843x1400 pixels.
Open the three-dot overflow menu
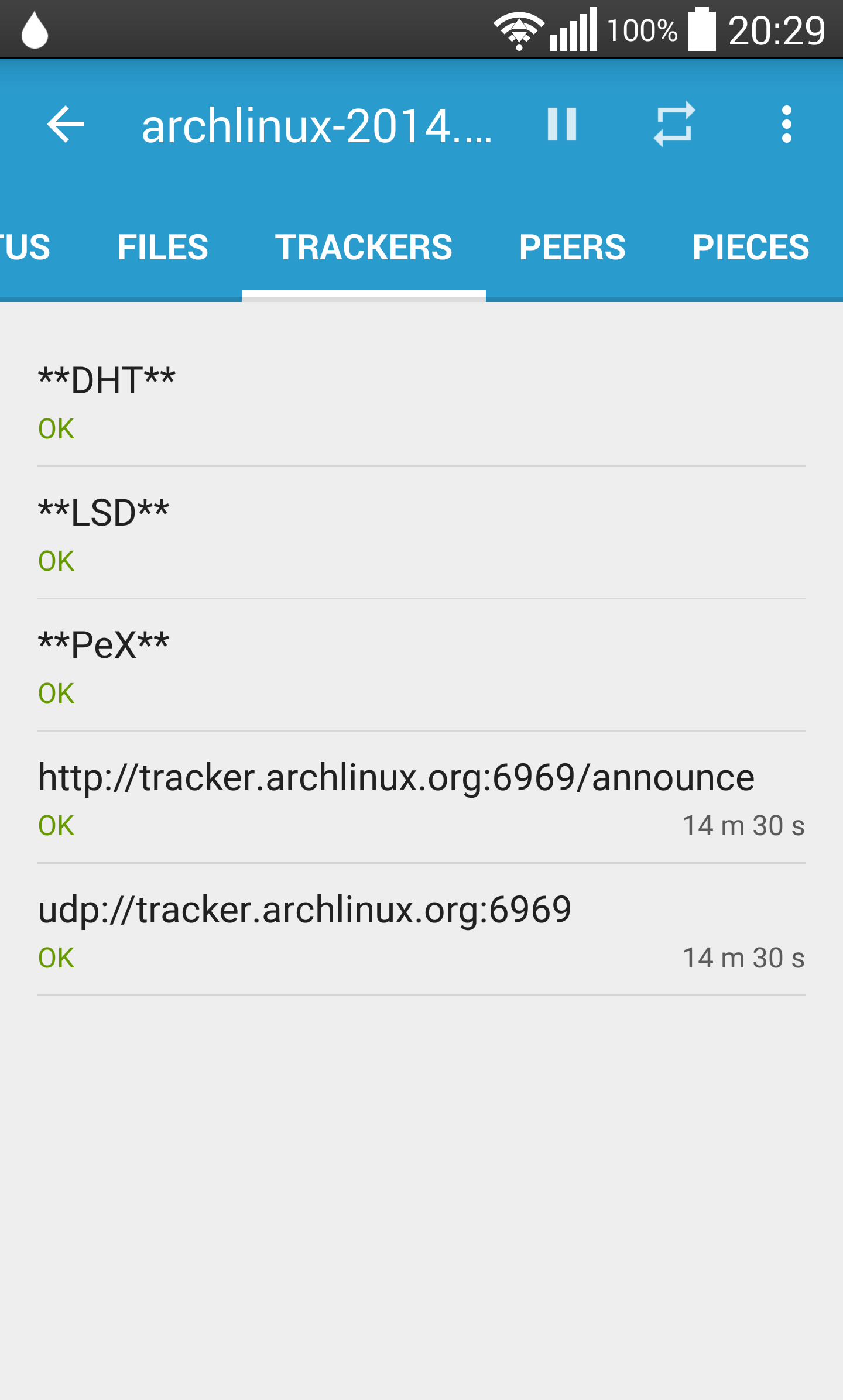tap(787, 124)
